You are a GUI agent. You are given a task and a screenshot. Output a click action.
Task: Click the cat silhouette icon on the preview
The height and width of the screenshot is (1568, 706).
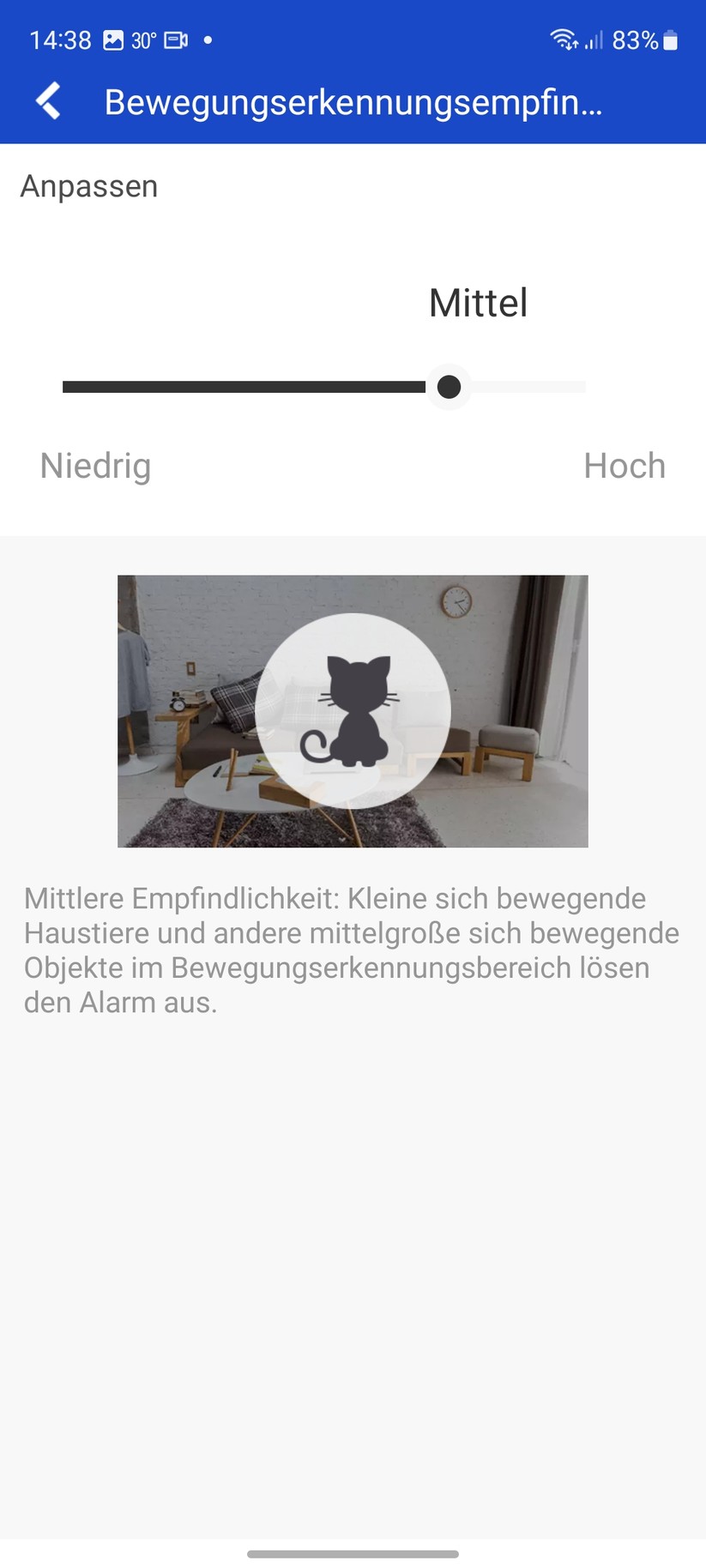click(x=352, y=710)
